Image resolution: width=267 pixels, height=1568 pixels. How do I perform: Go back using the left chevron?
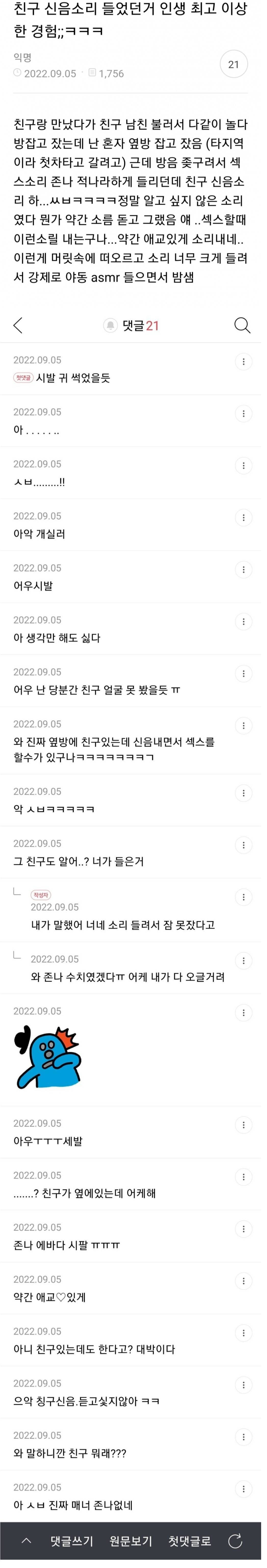click(x=18, y=333)
